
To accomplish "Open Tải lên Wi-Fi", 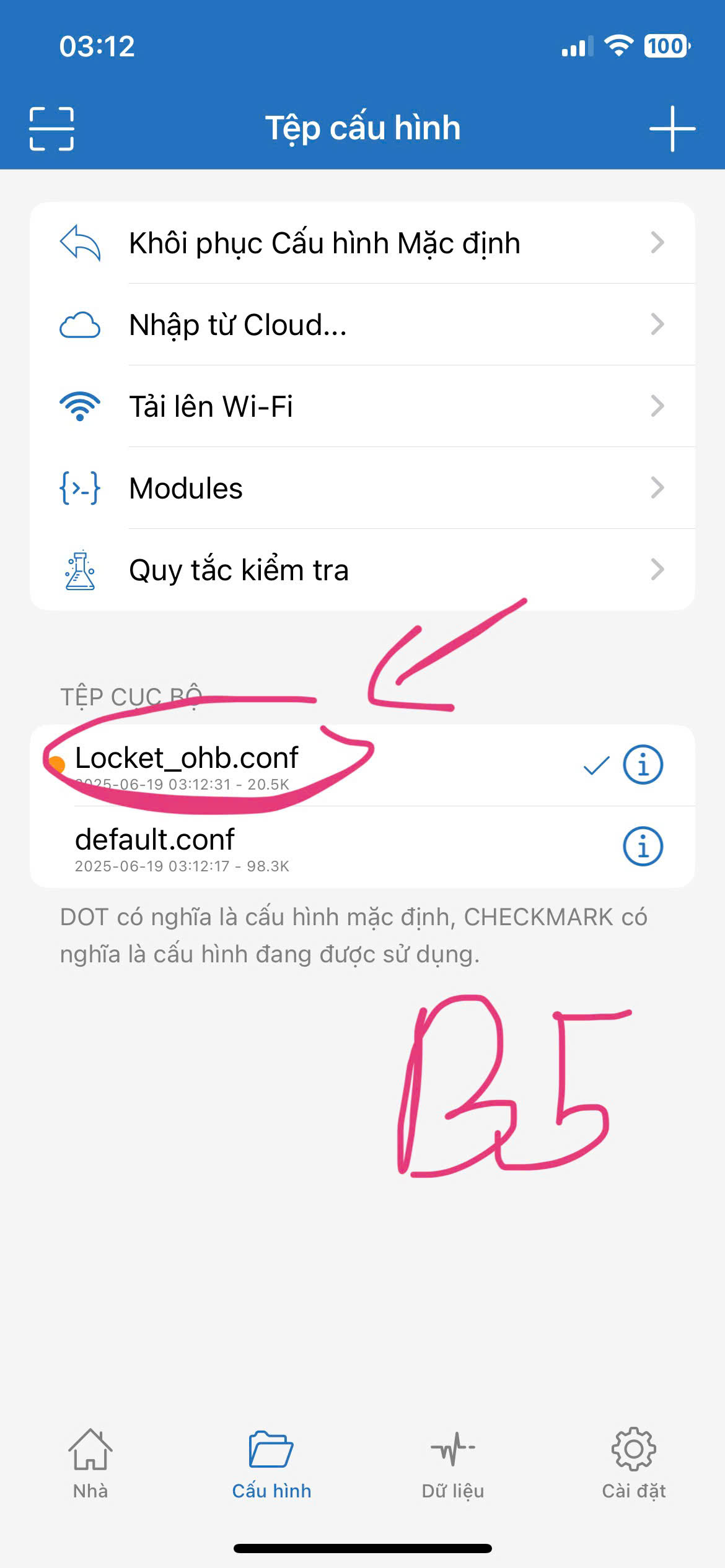I will pyautogui.click(x=362, y=406).
